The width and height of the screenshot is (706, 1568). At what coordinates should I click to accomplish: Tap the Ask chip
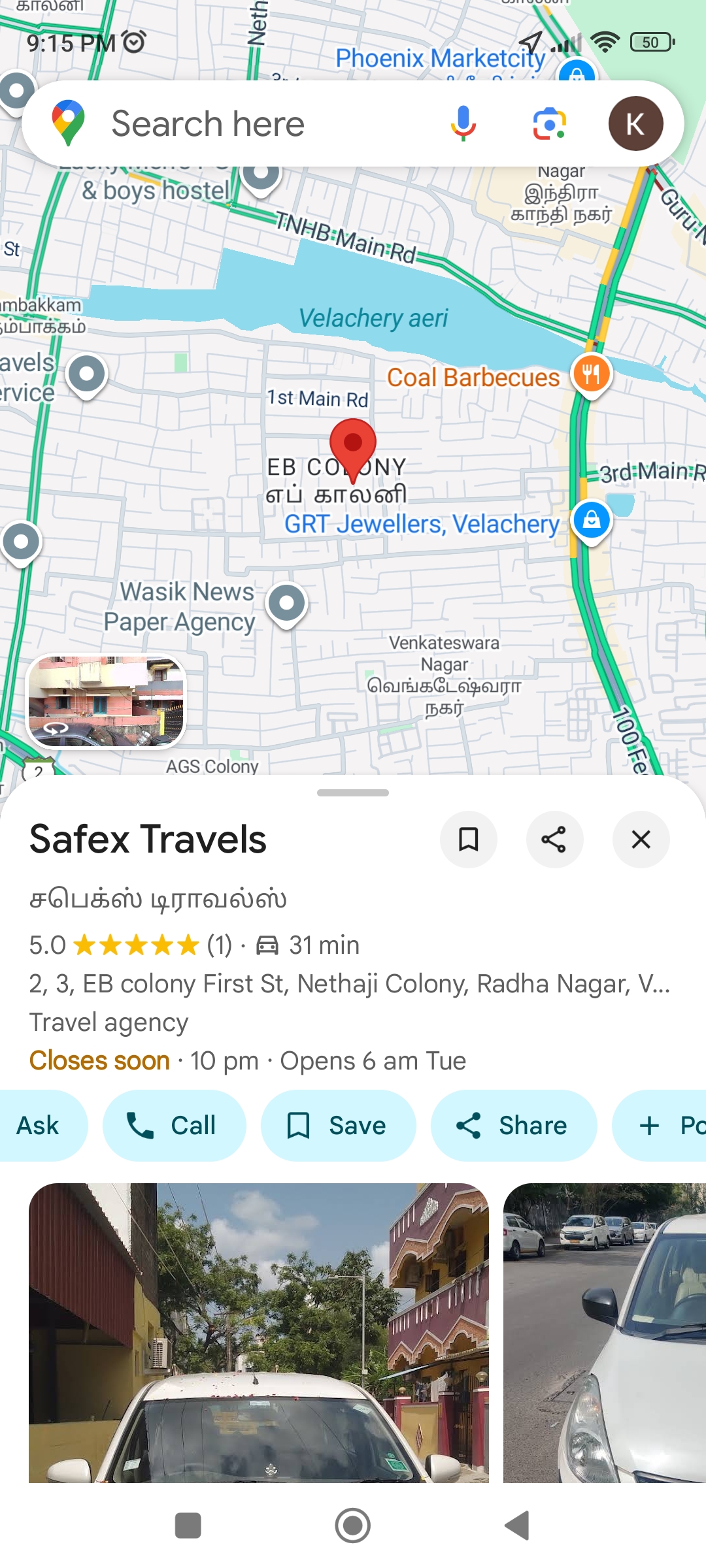pos(38,1126)
